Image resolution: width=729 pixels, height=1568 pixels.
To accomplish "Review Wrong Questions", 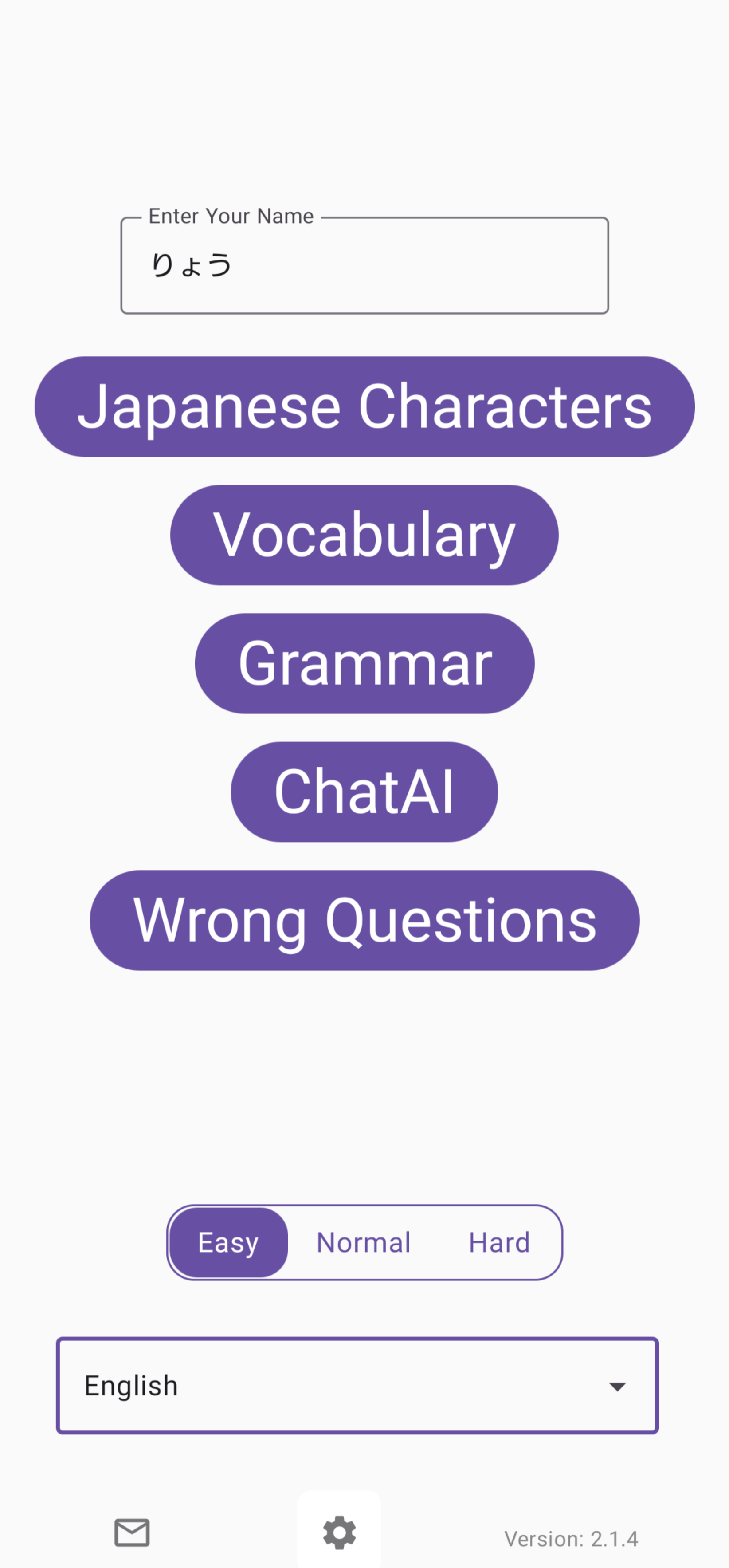I will (x=364, y=920).
